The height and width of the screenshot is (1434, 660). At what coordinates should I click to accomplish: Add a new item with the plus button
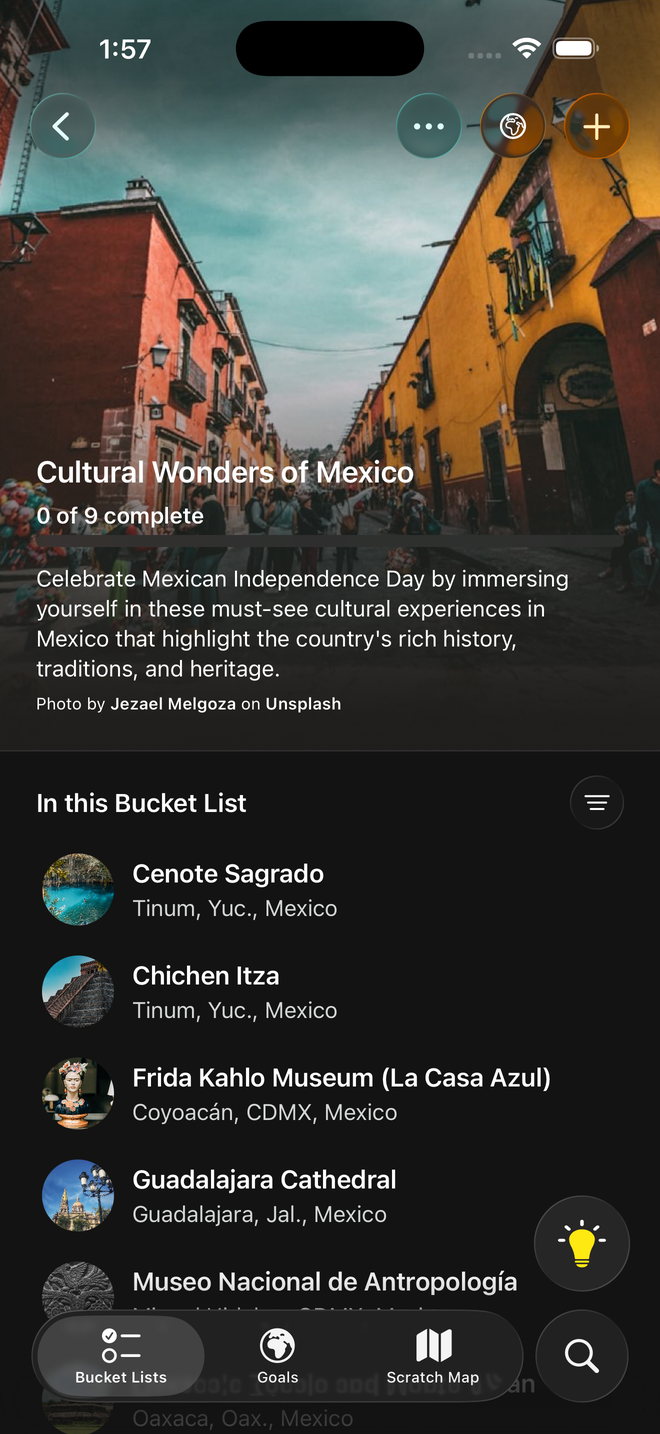click(x=596, y=127)
